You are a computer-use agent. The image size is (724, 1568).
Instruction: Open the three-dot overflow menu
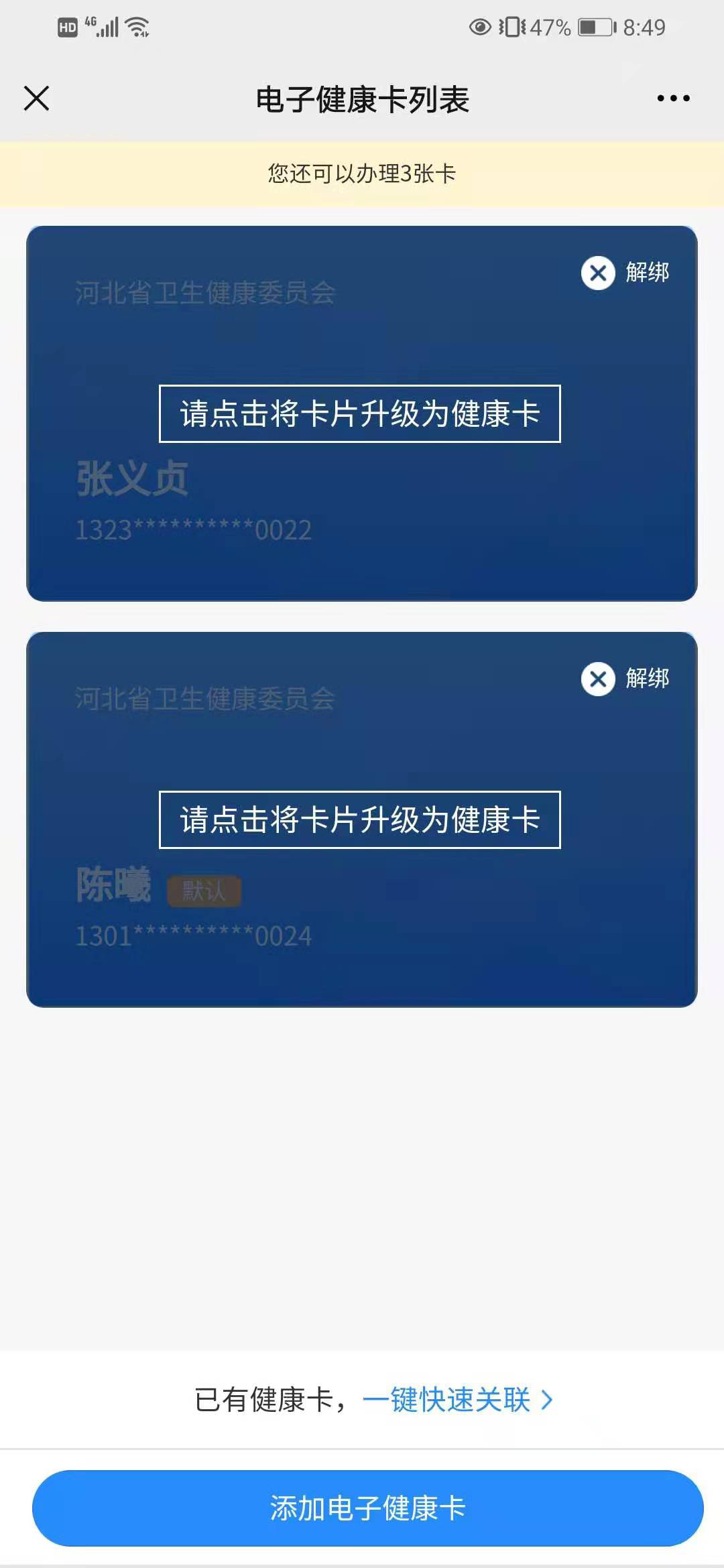[673, 99]
